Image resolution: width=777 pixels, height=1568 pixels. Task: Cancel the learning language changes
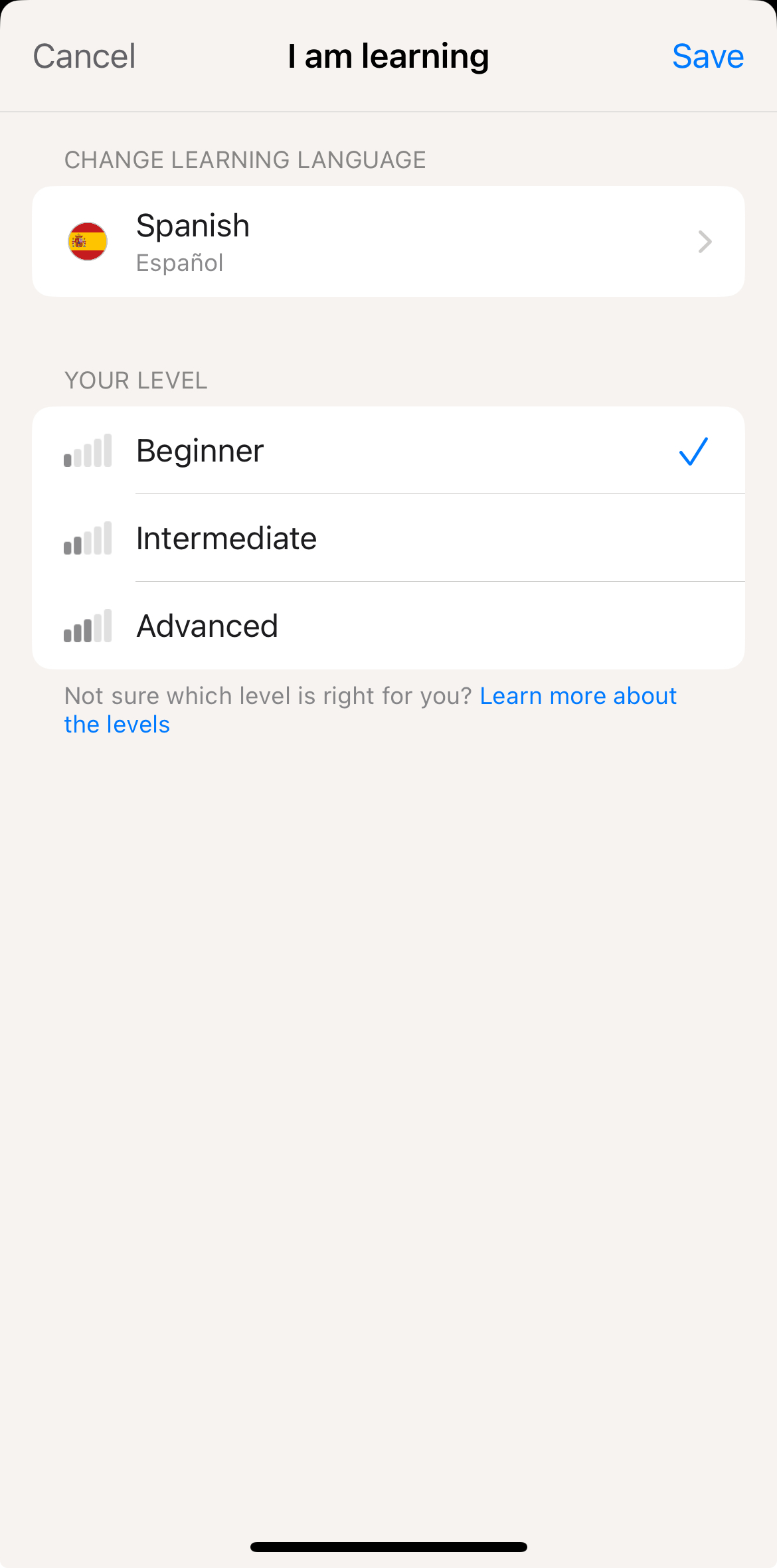[84, 56]
